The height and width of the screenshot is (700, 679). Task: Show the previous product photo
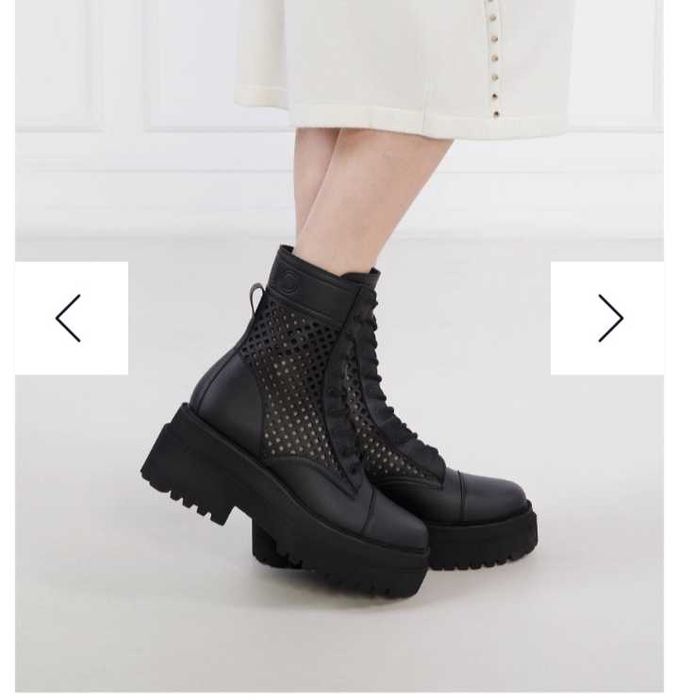(70, 318)
